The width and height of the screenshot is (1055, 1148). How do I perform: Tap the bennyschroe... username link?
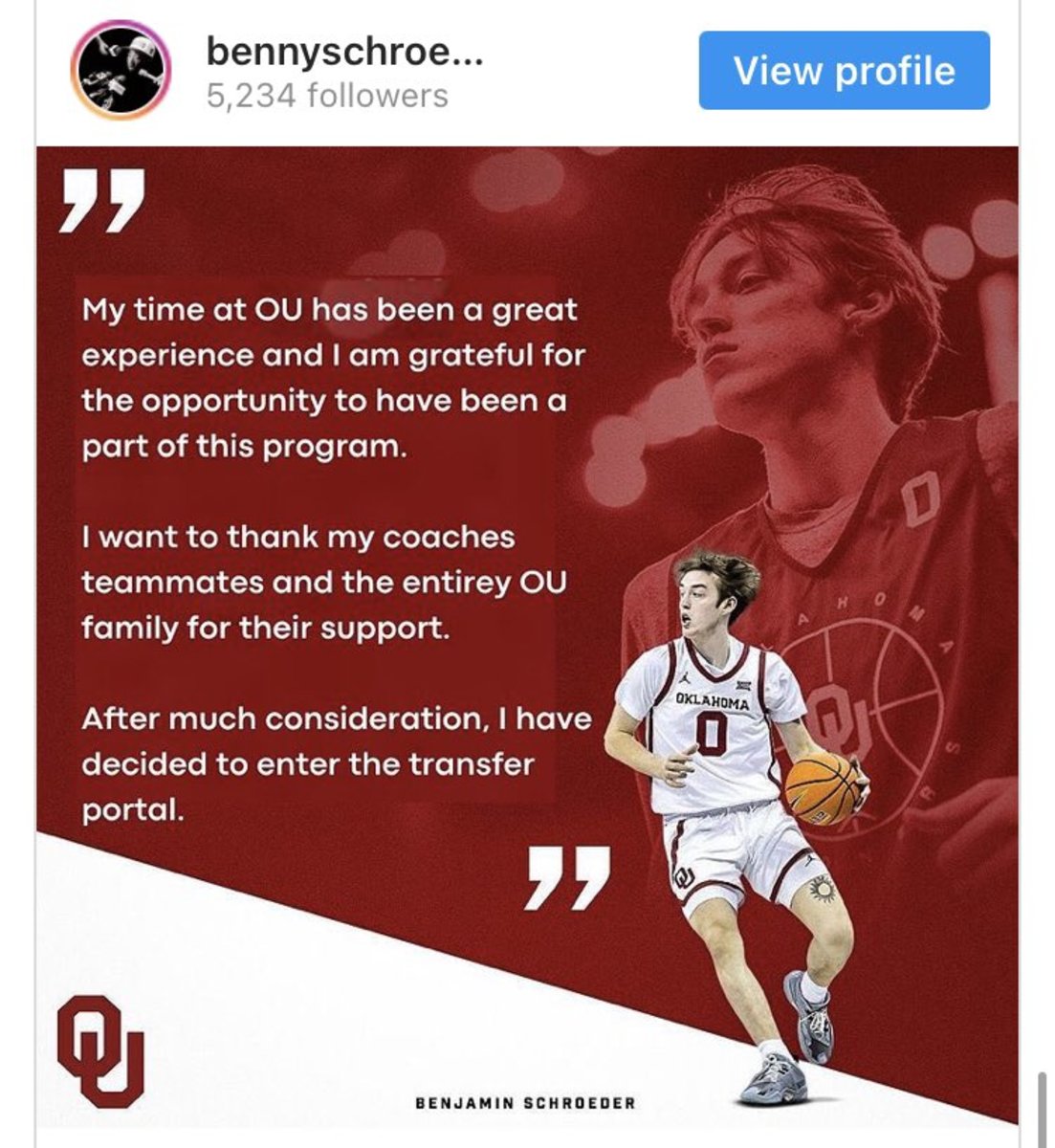pyautogui.click(x=344, y=53)
